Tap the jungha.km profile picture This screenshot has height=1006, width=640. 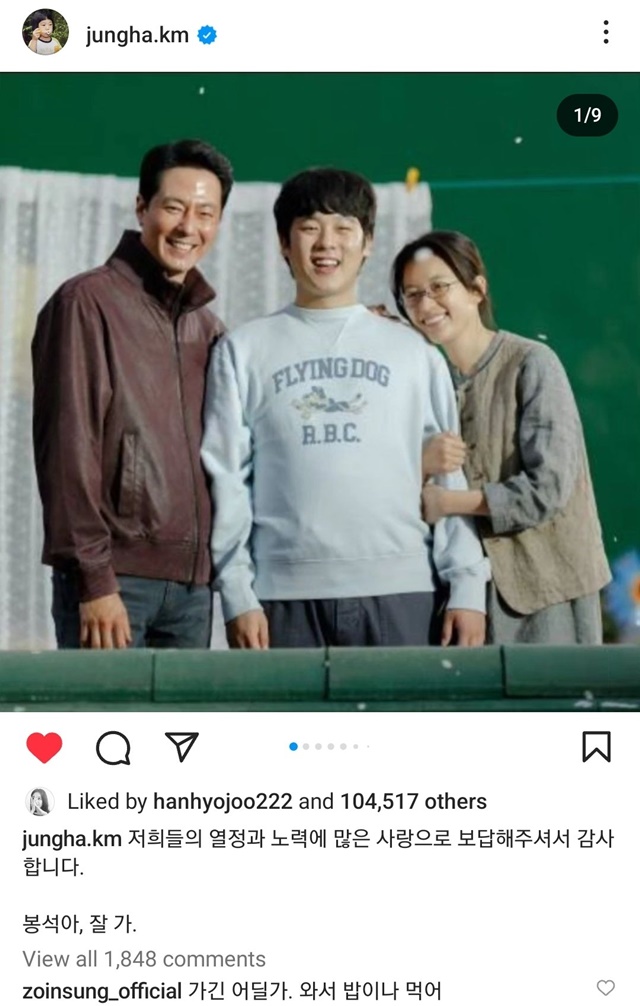point(45,33)
